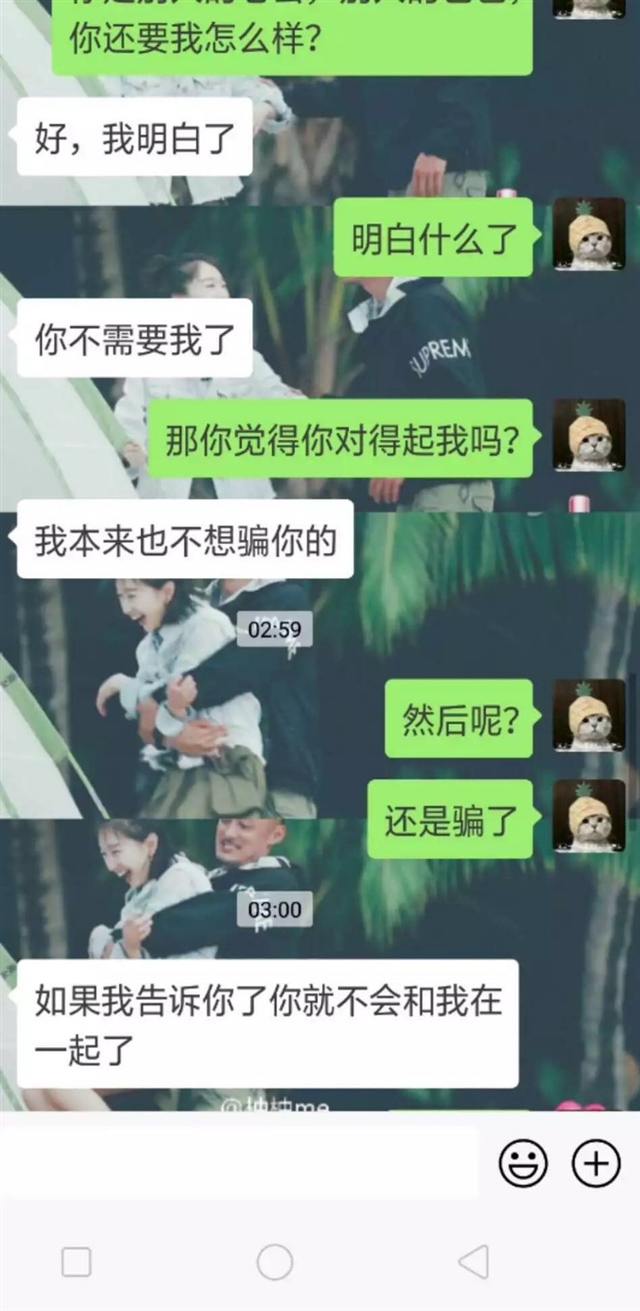Screen dimensions: 640x1311
Task: Tap the system back button
Action: point(473,1262)
